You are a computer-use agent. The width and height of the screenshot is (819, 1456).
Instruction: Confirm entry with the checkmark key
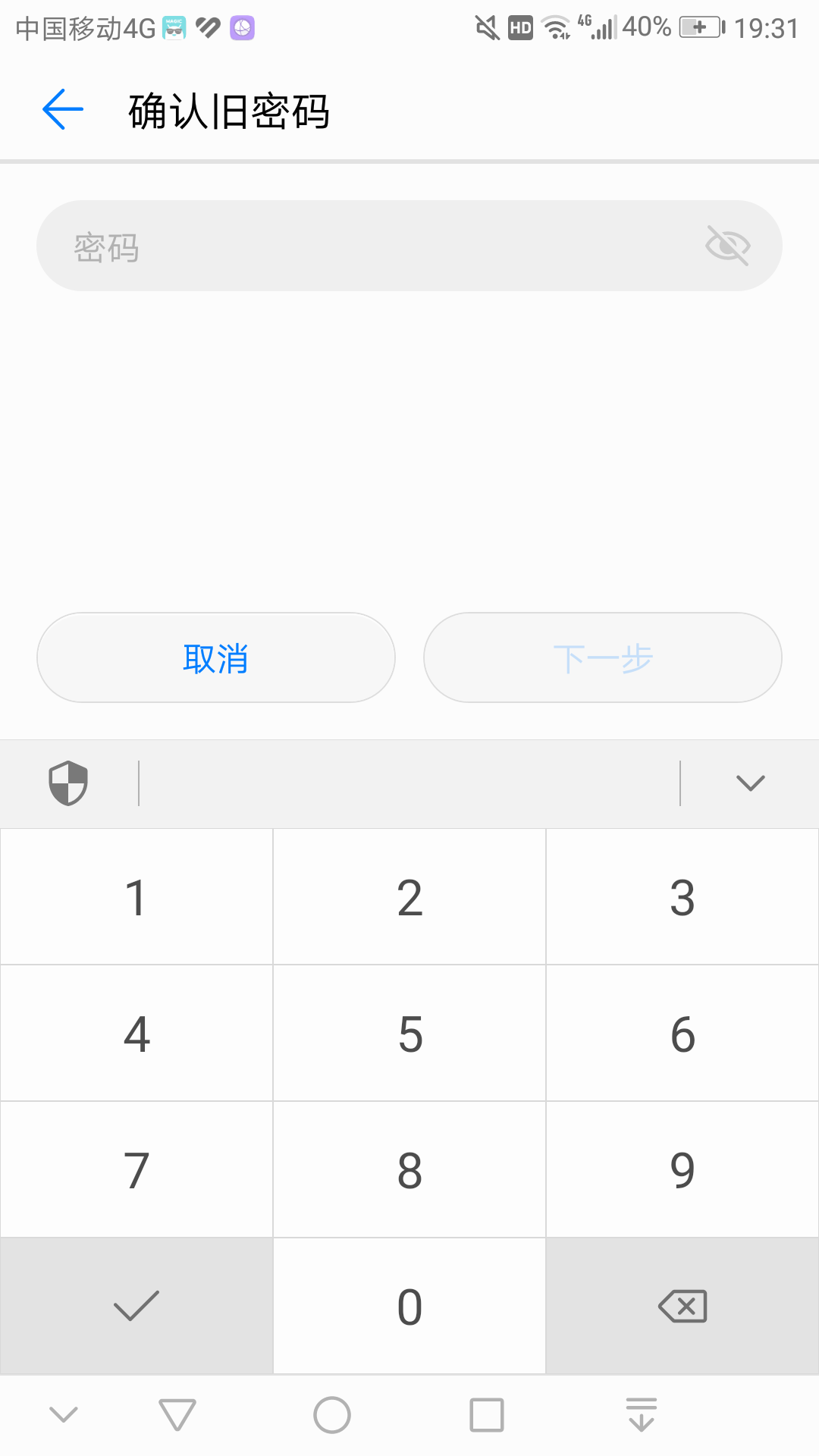136,1306
